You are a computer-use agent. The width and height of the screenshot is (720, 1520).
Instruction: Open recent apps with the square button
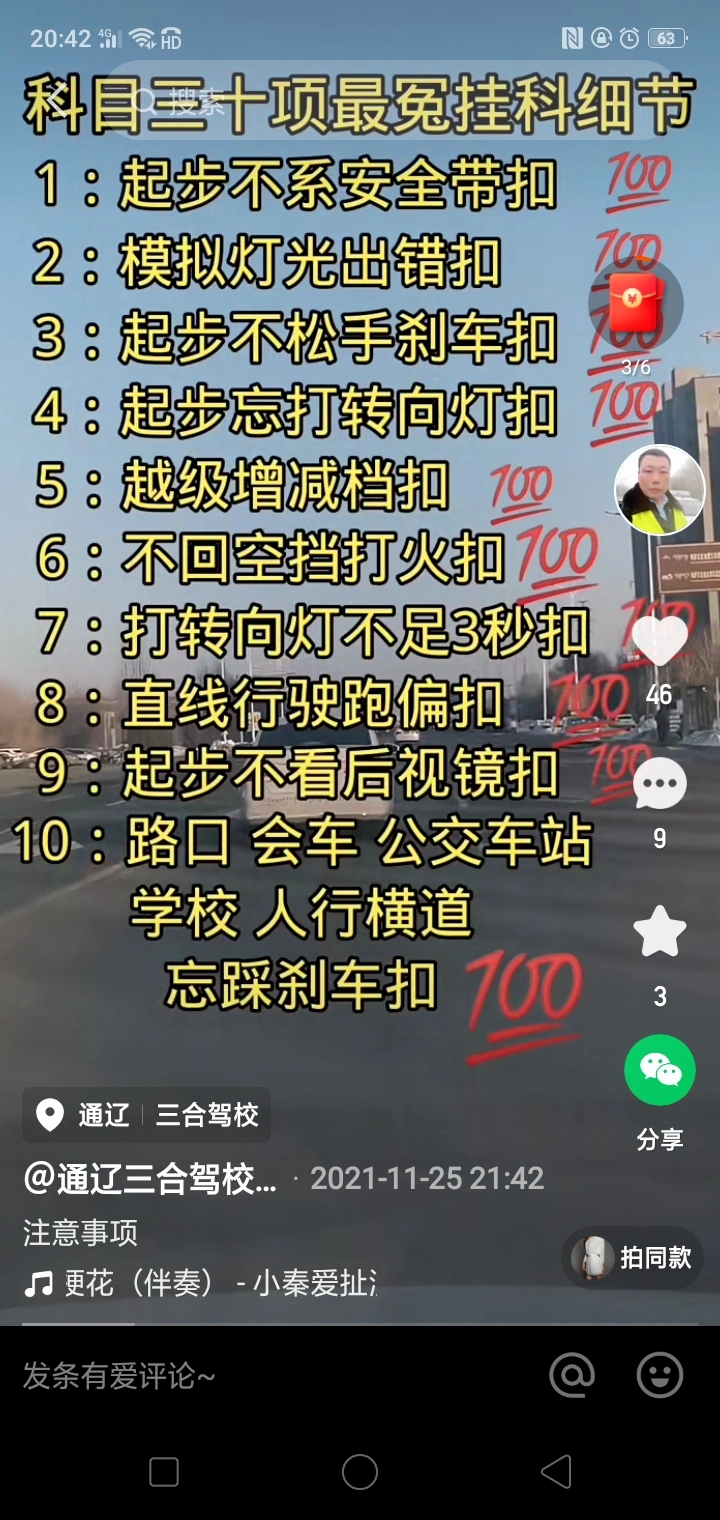pos(164,1472)
